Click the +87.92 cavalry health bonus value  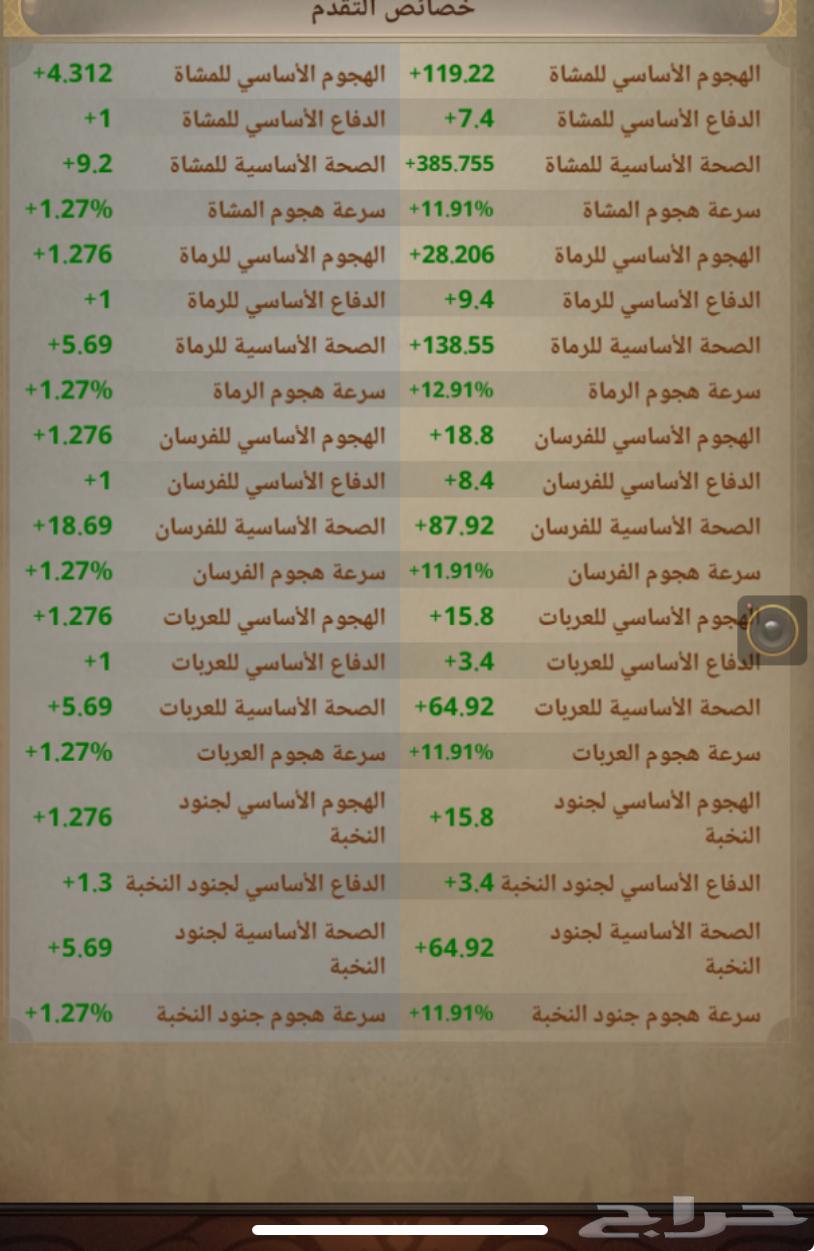[453, 525]
